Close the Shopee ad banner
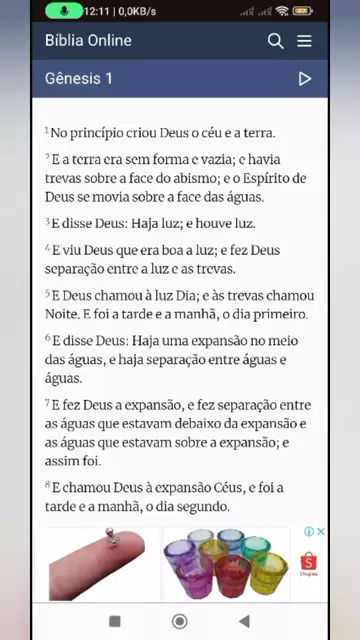Viewport: 360px width, 640px height. [x=321, y=531]
